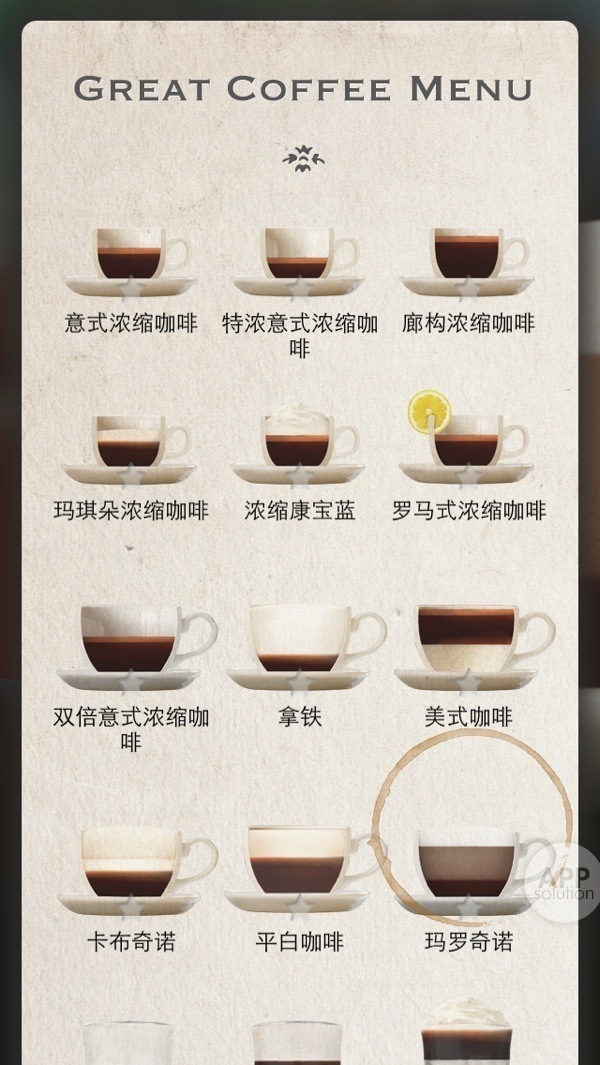Select the 拿铁 coffee
Image resolution: width=600 pixels, height=1065 pixels.
click(299, 647)
